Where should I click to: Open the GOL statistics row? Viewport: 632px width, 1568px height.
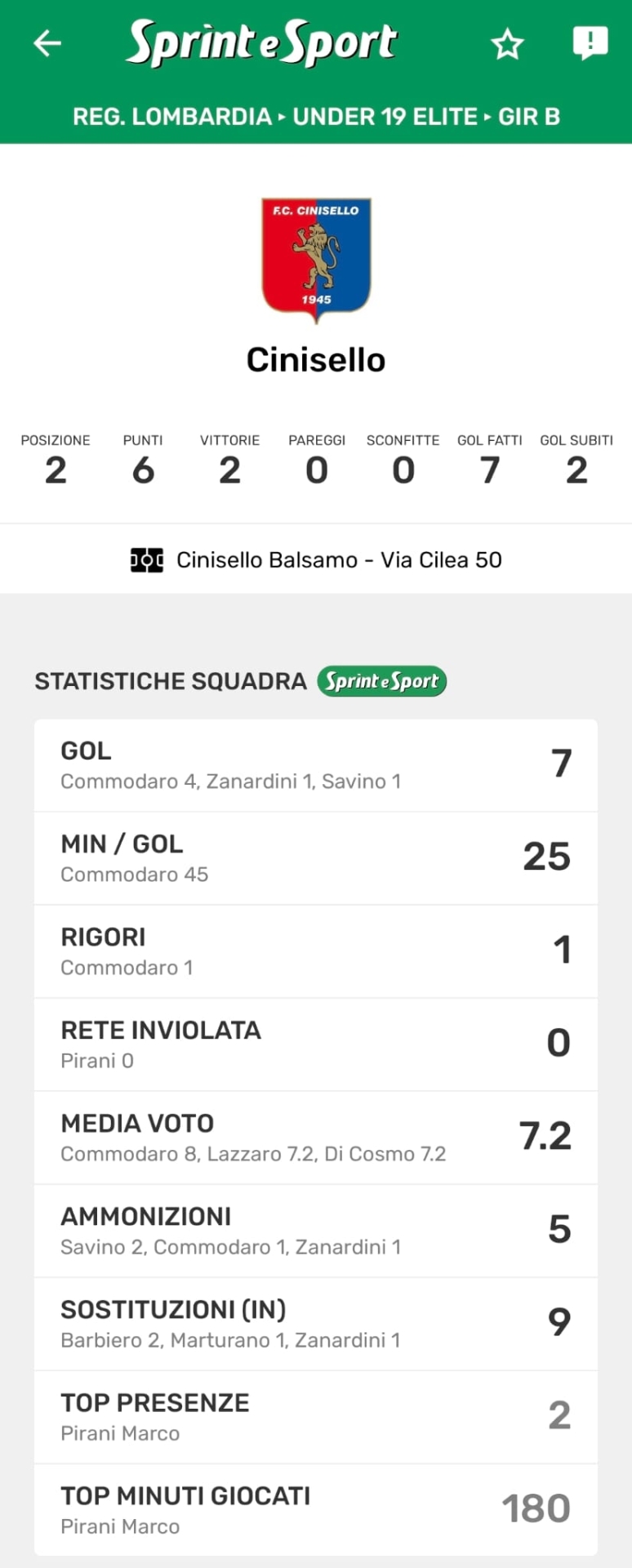[x=316, y=765]
